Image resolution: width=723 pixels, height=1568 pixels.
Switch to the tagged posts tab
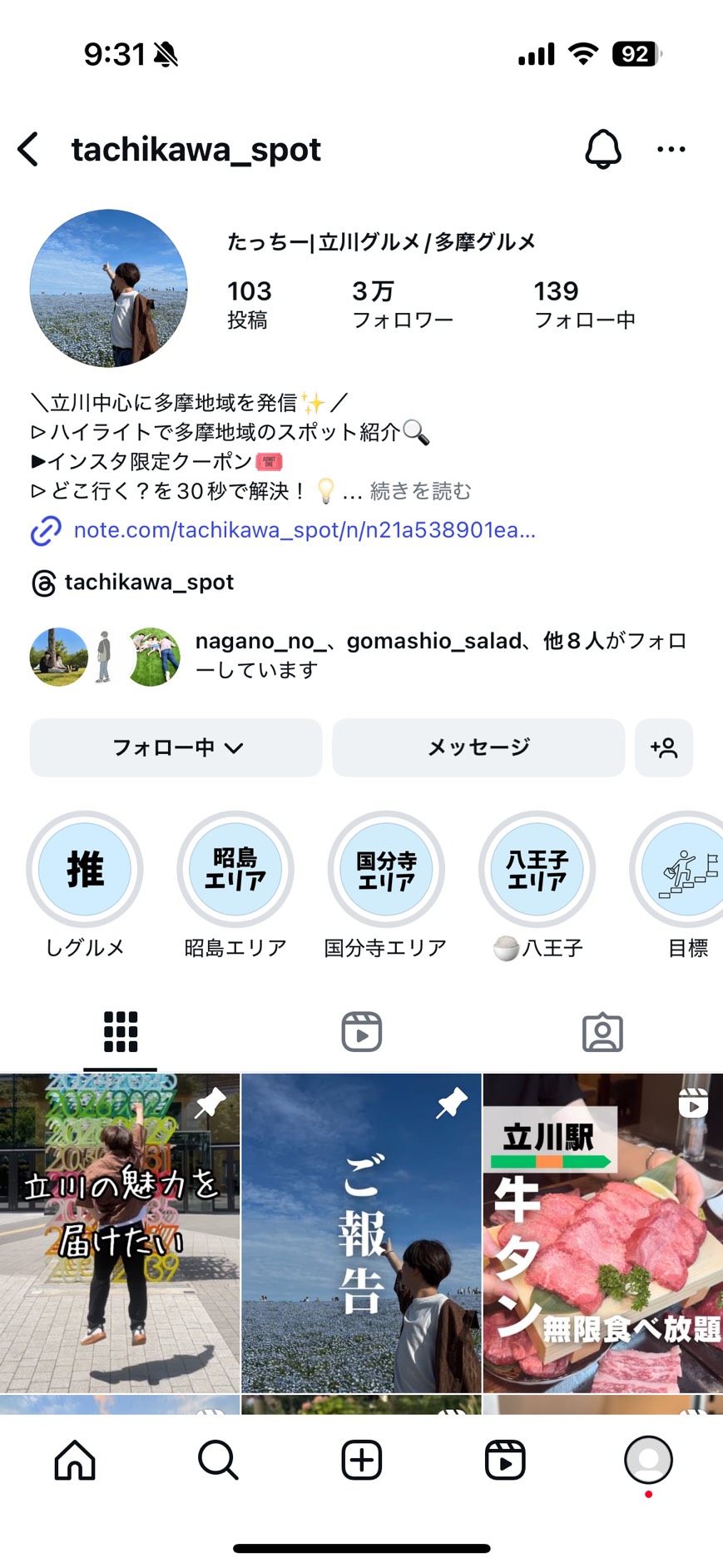pyautogui.click(x=602, y=1032)
